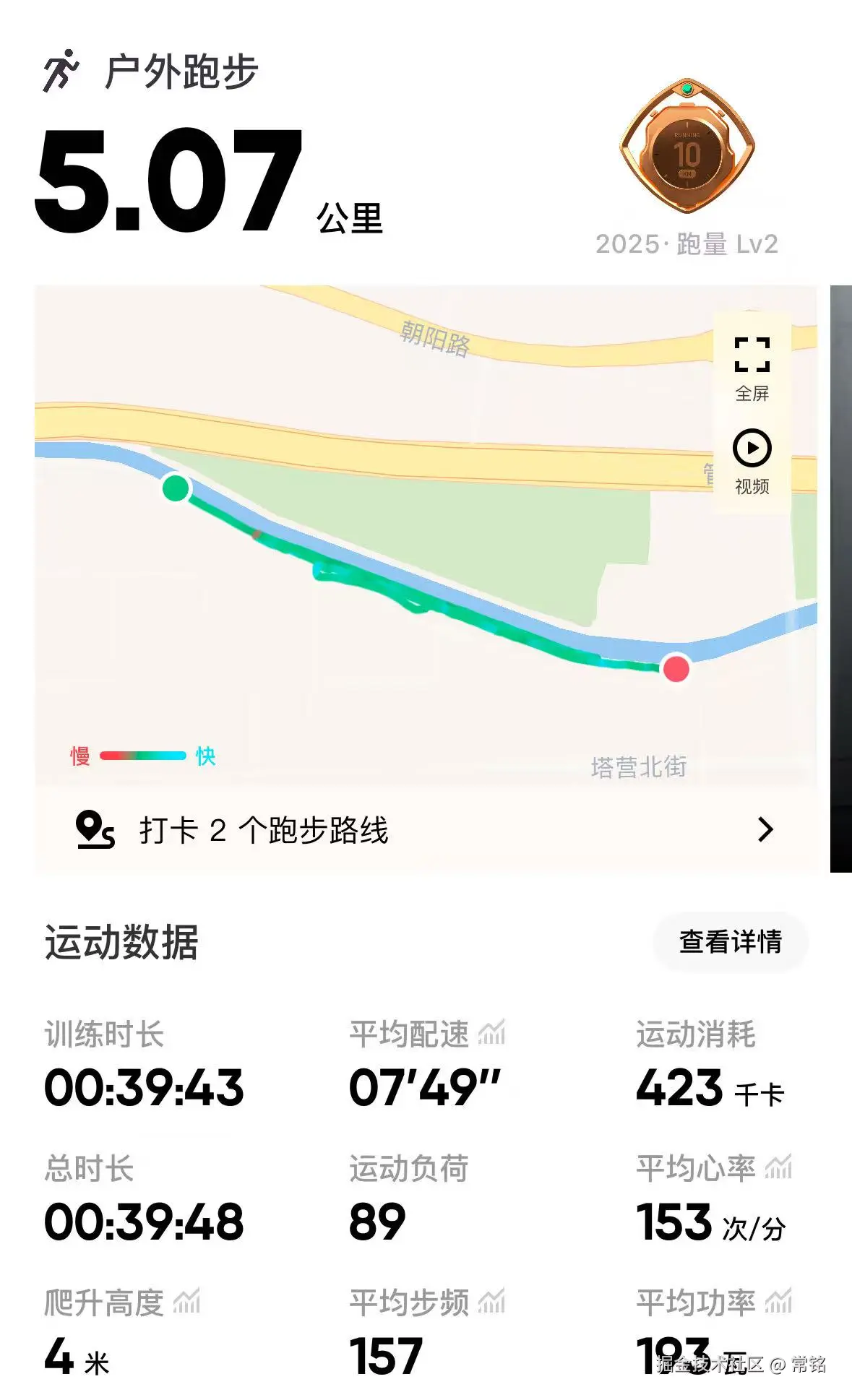
Task: Click the 慢-快 pace gradient bar
Action: pyautogui.click(x=142, y=753)
